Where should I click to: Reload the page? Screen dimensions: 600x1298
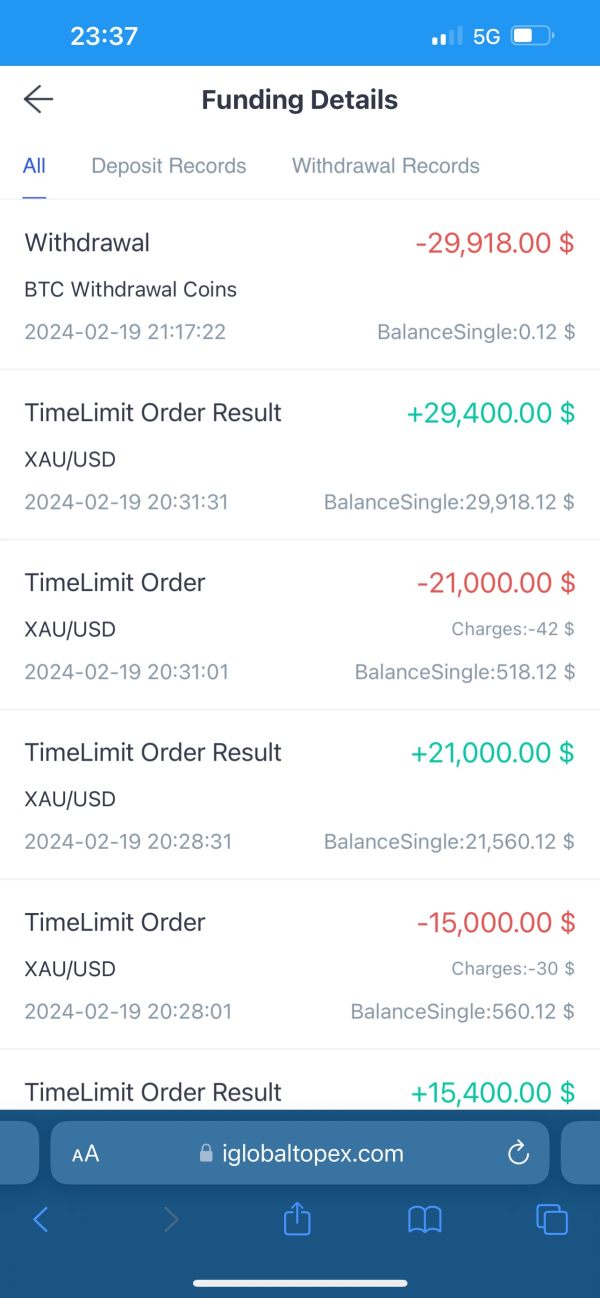518,1153
